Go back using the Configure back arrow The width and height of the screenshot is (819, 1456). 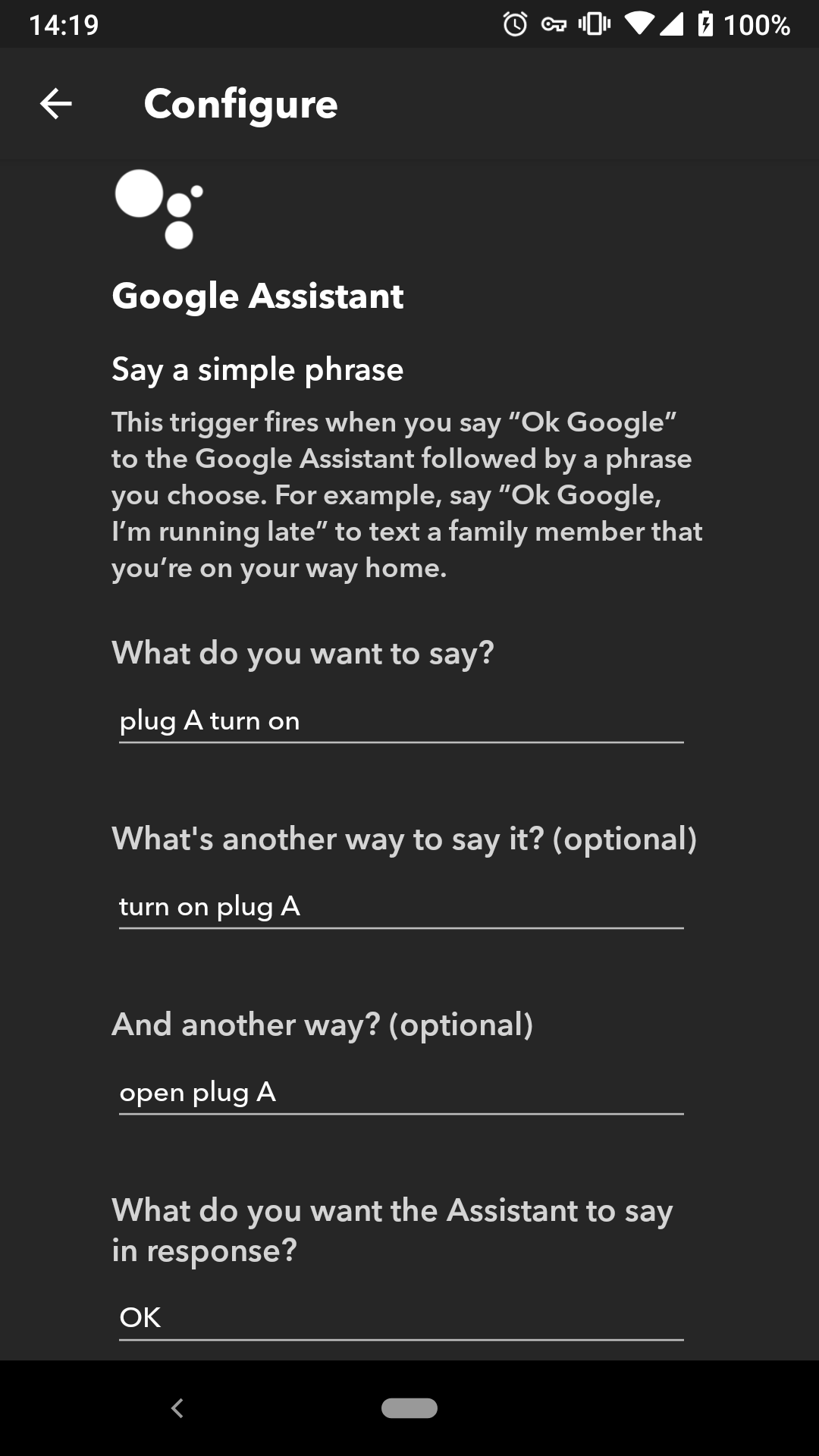[x=56, y=104]
